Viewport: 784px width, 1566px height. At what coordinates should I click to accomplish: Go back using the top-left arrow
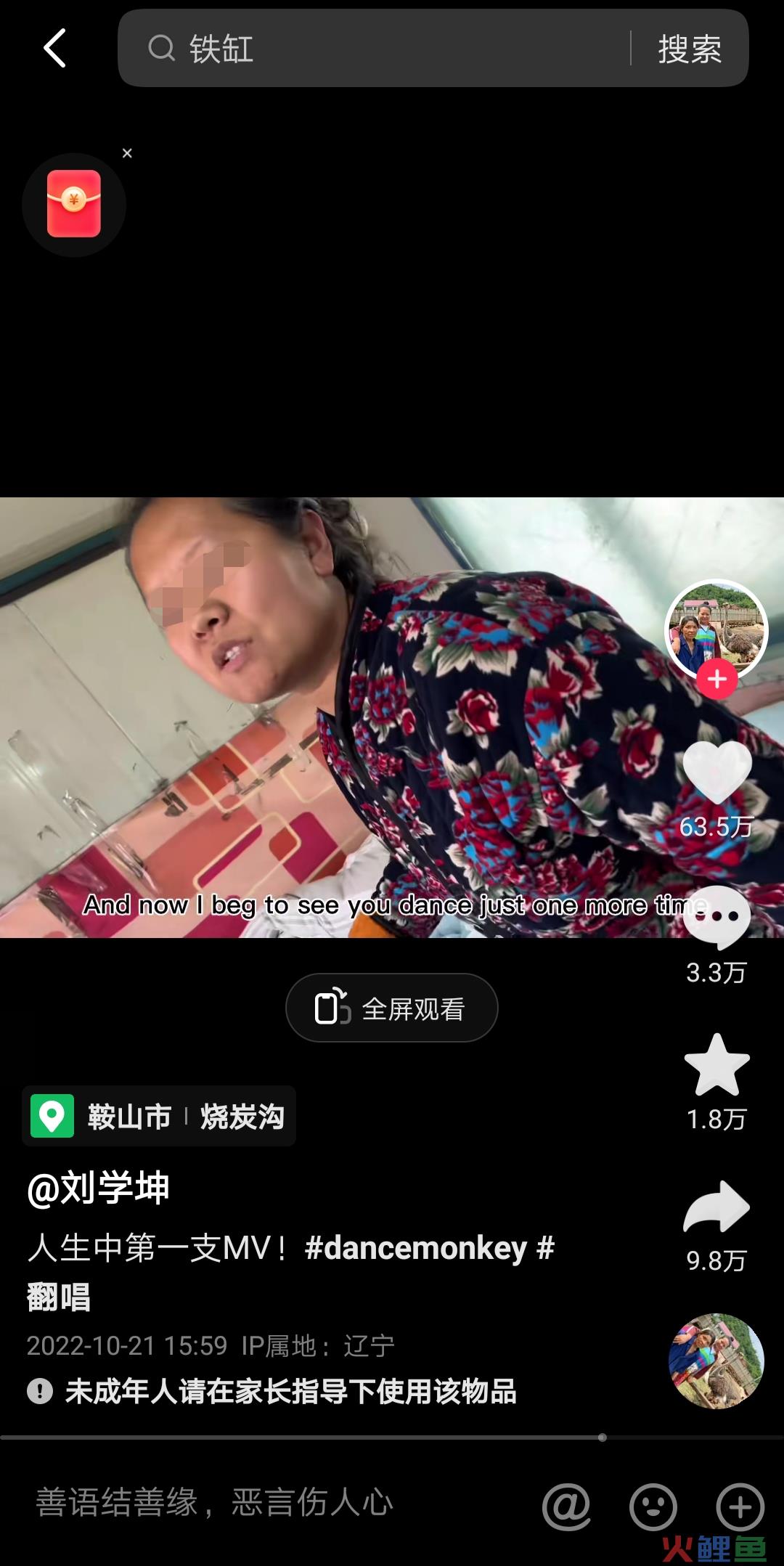pyautogui.click(x=54, y=49)
